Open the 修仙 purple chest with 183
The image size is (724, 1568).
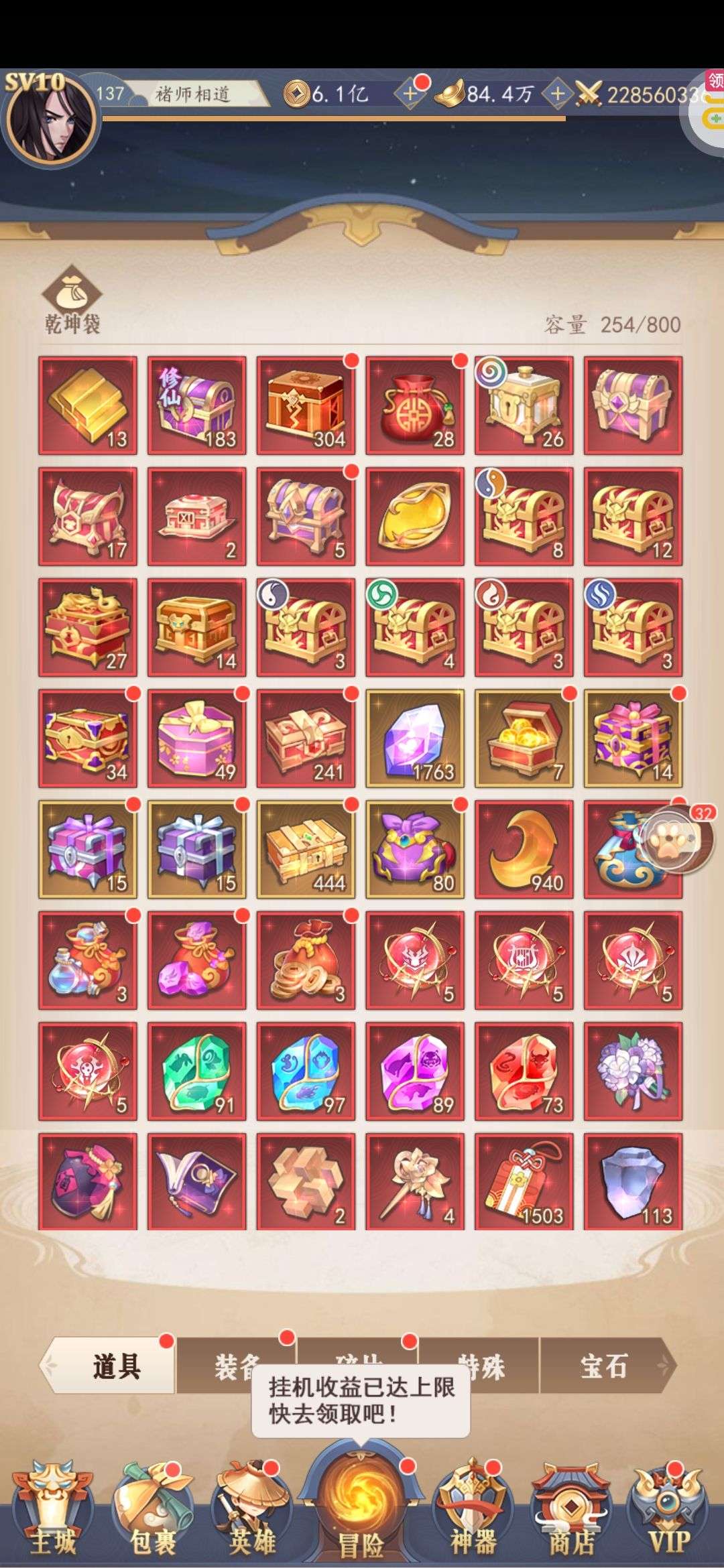(196, 405)
